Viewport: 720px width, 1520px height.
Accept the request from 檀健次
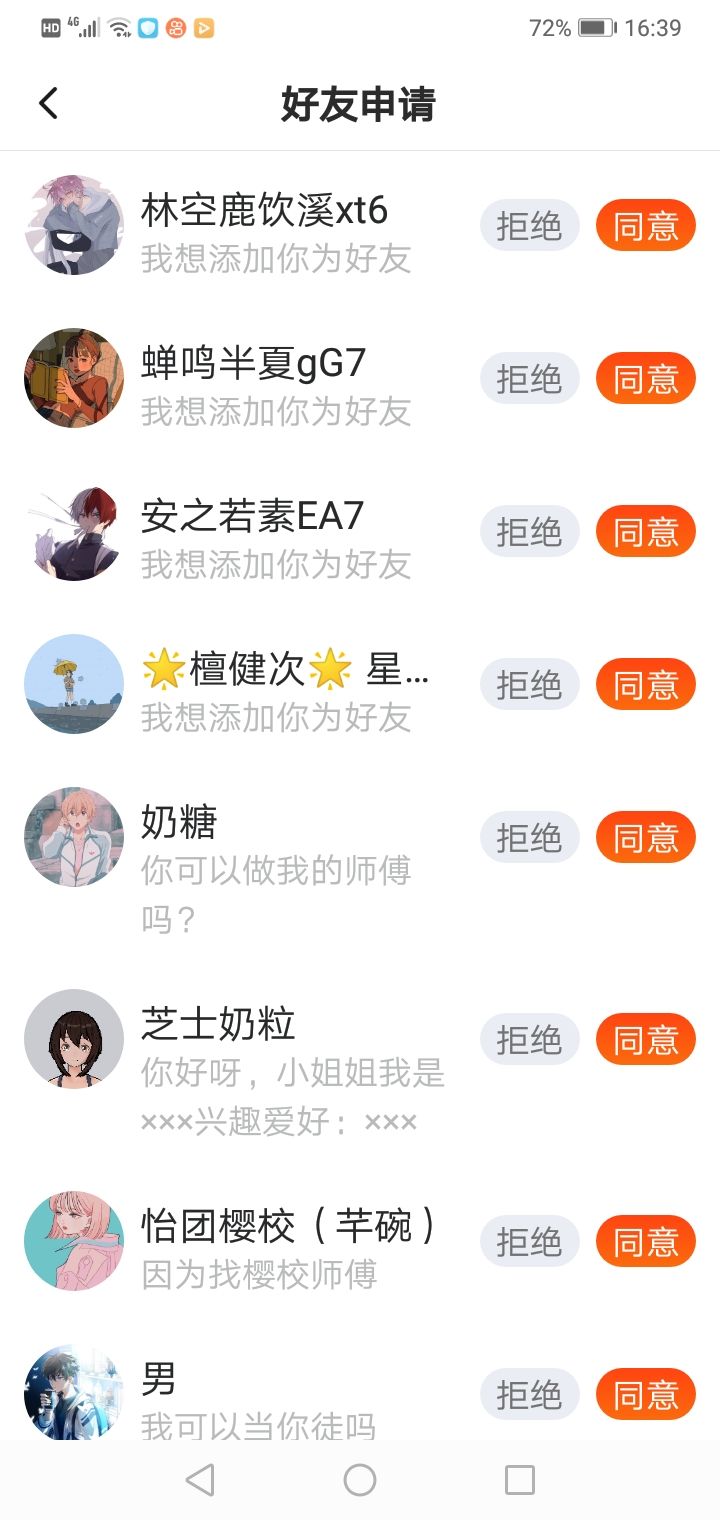[645, 685]
